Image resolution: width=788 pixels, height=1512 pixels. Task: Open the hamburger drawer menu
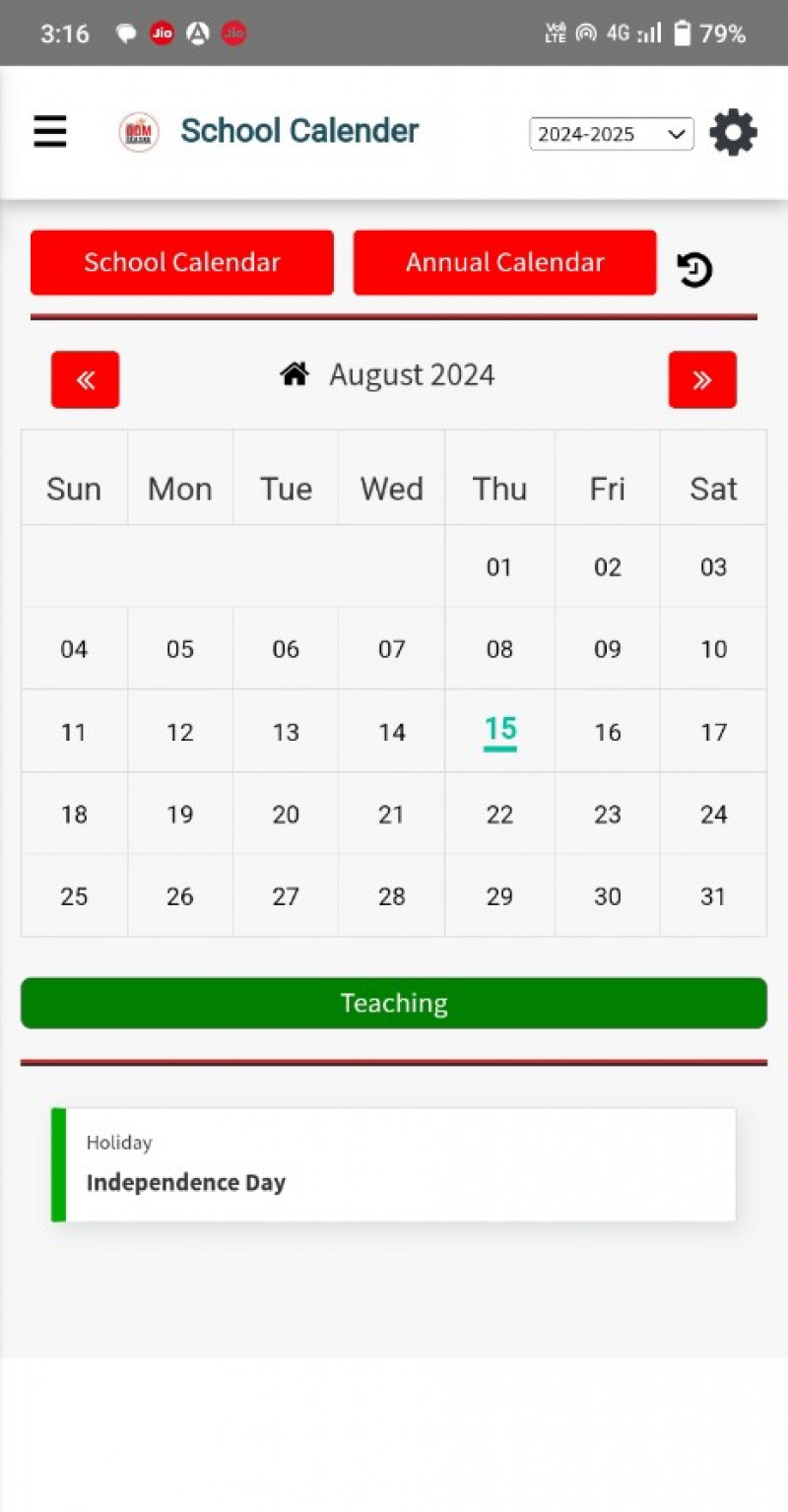click(50, 131)
